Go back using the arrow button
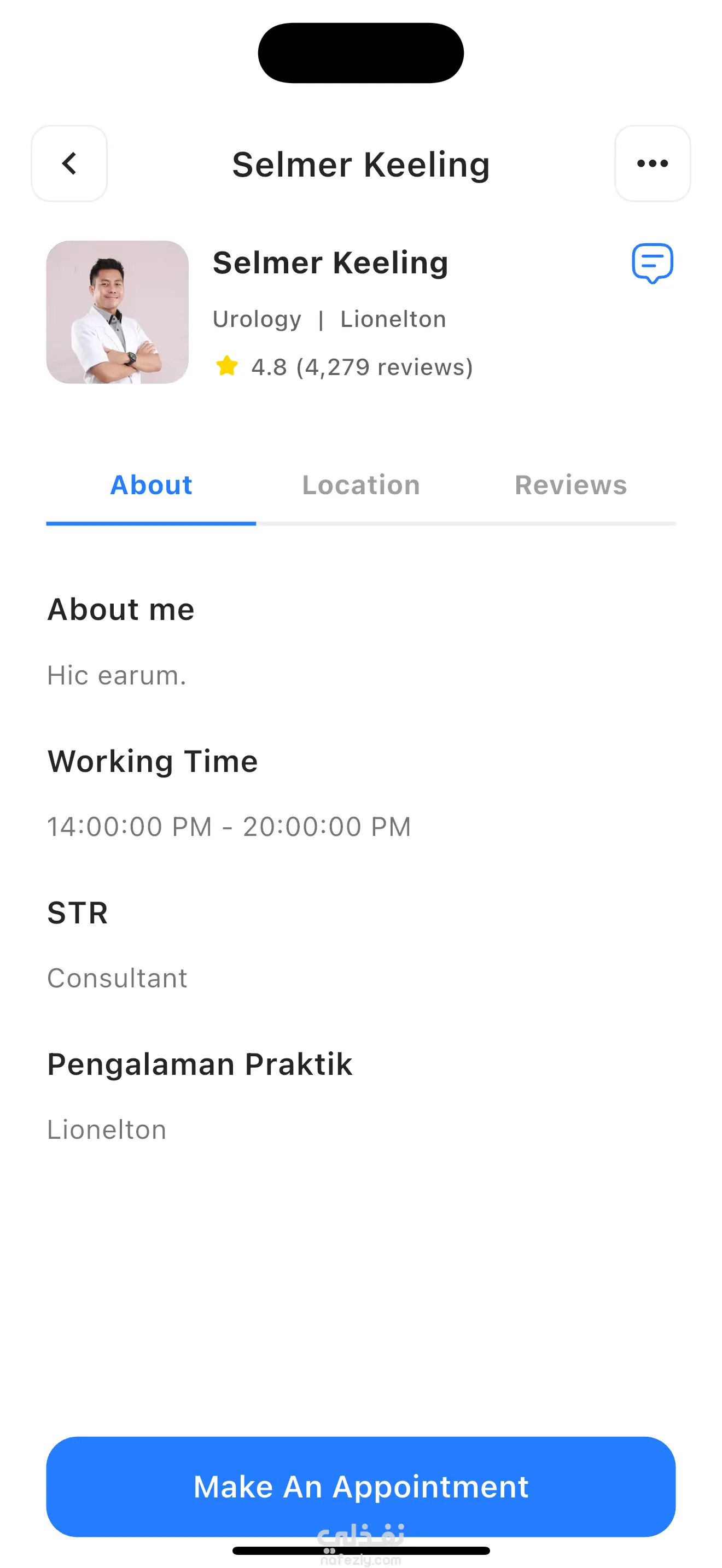 pyautogui.click(x=69, y=163)
